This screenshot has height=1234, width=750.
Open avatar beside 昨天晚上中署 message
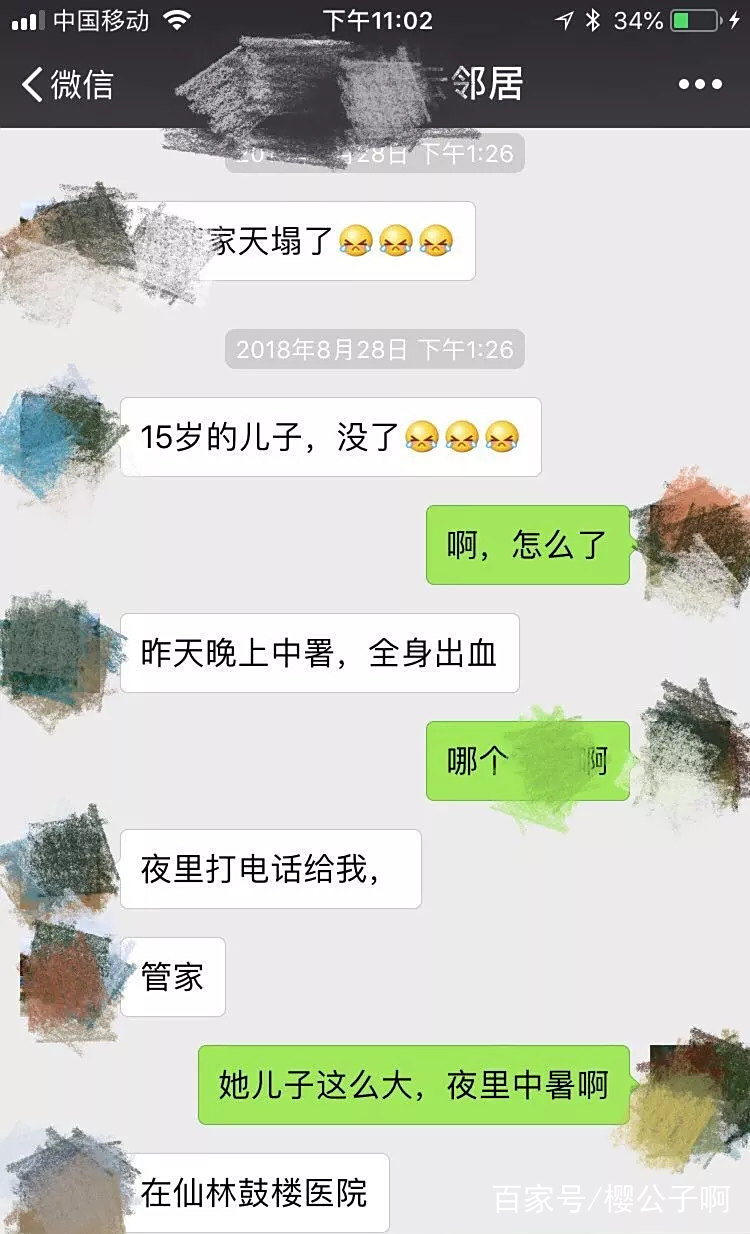click(62, 653)
